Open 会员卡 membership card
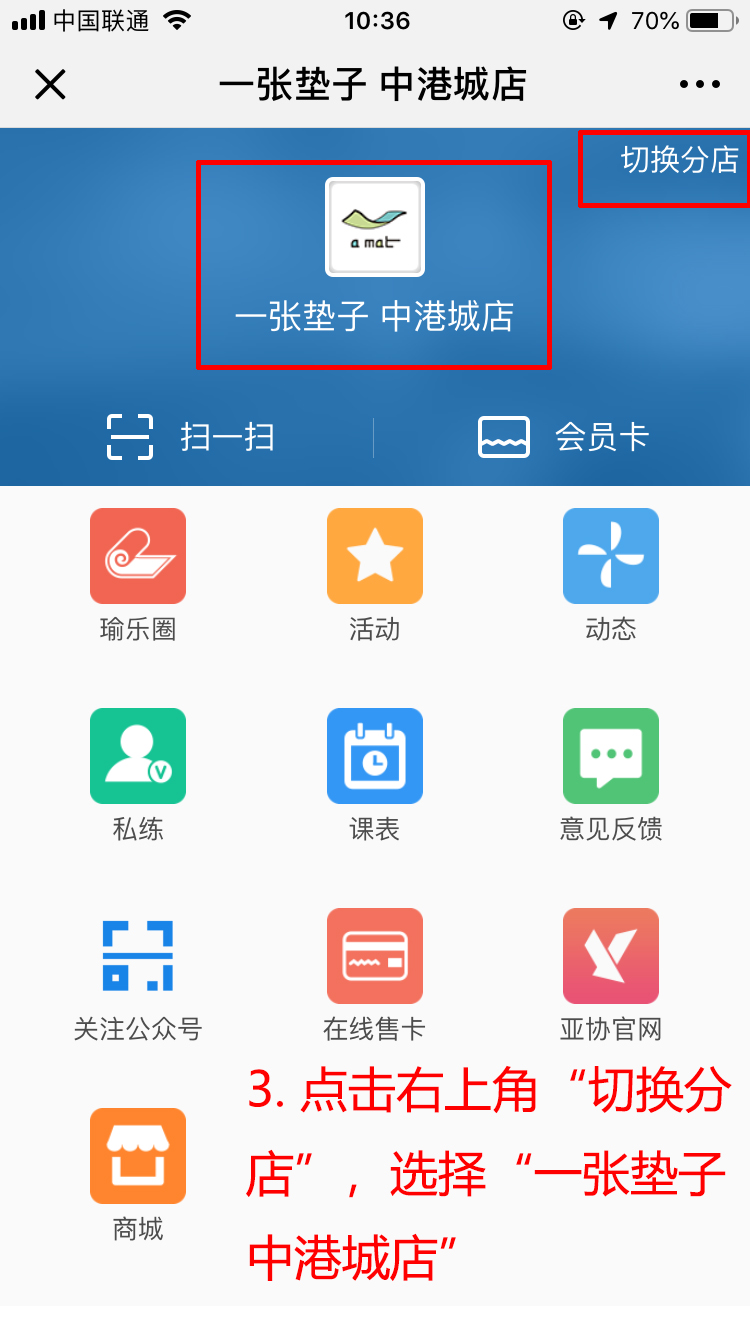 (x=564, y=437)
